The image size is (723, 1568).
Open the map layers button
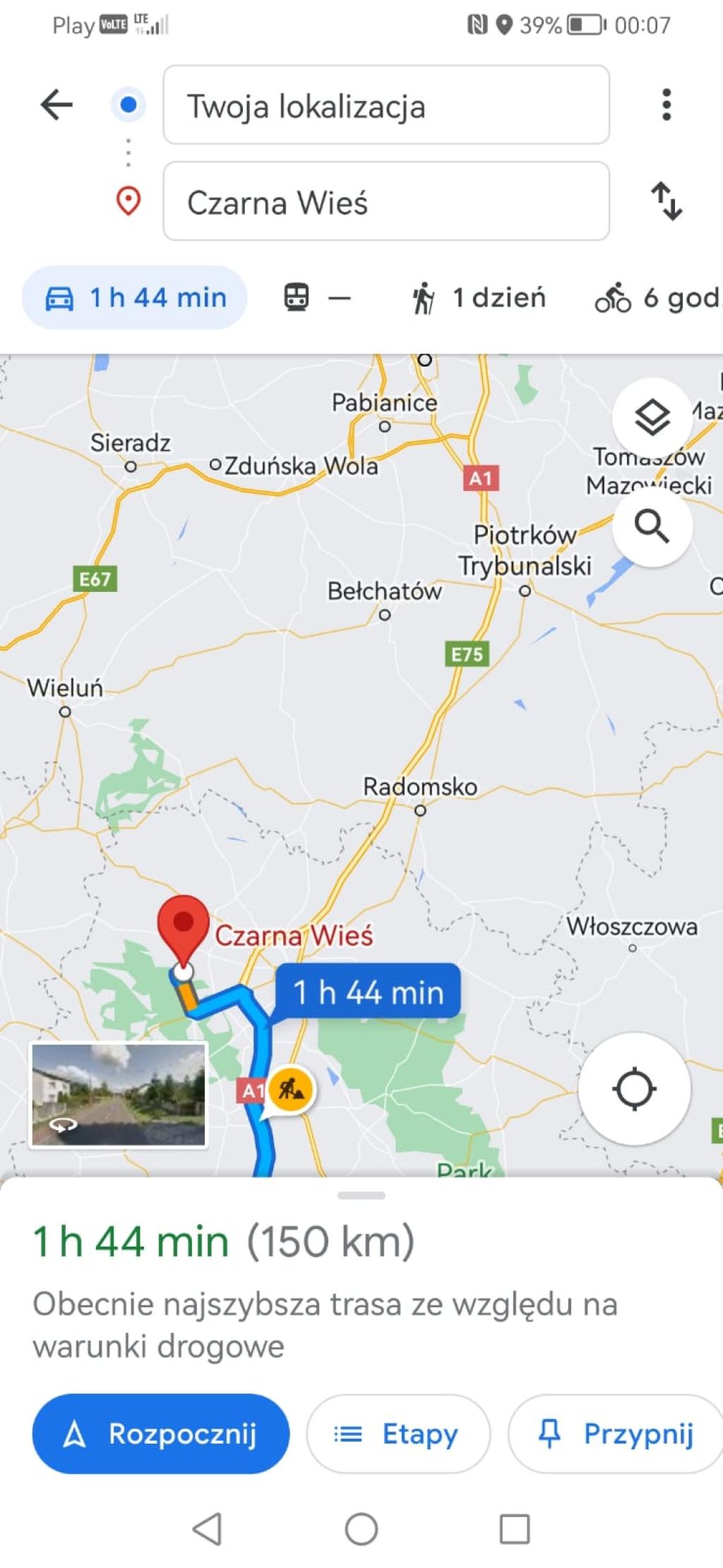pos(651,417)
